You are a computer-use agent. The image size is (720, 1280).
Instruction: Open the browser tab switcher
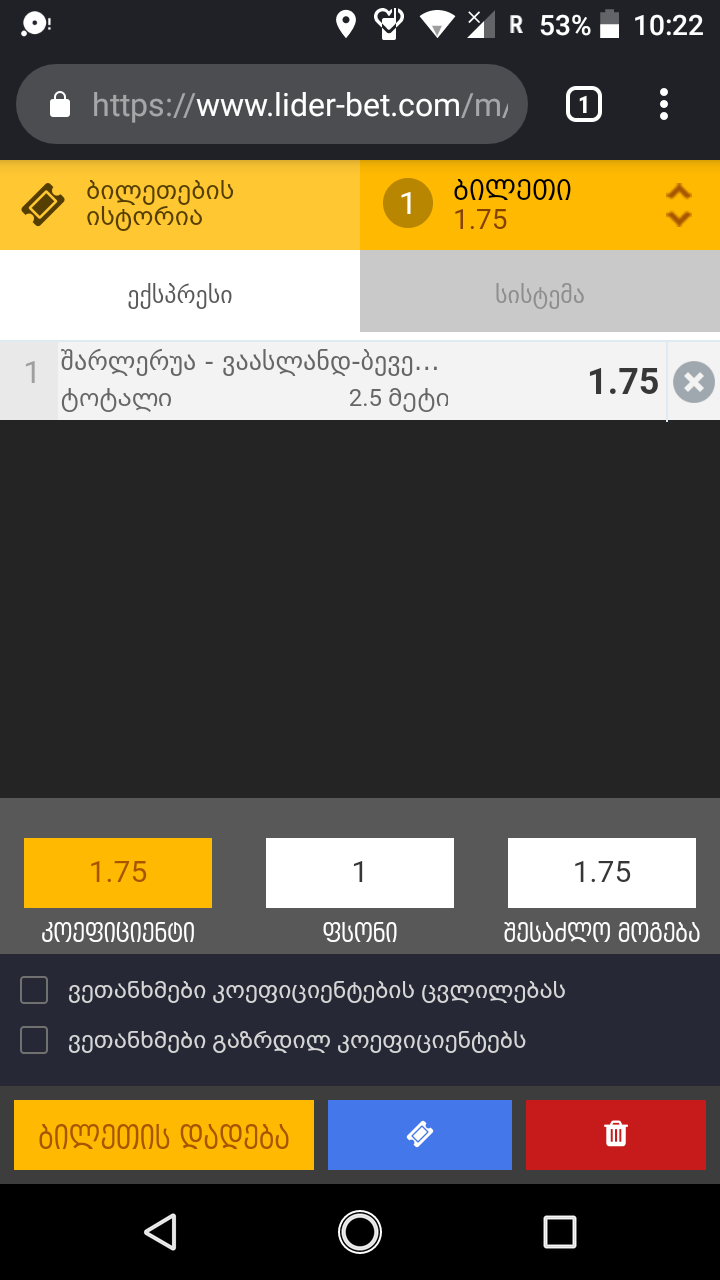pos(584,104)
